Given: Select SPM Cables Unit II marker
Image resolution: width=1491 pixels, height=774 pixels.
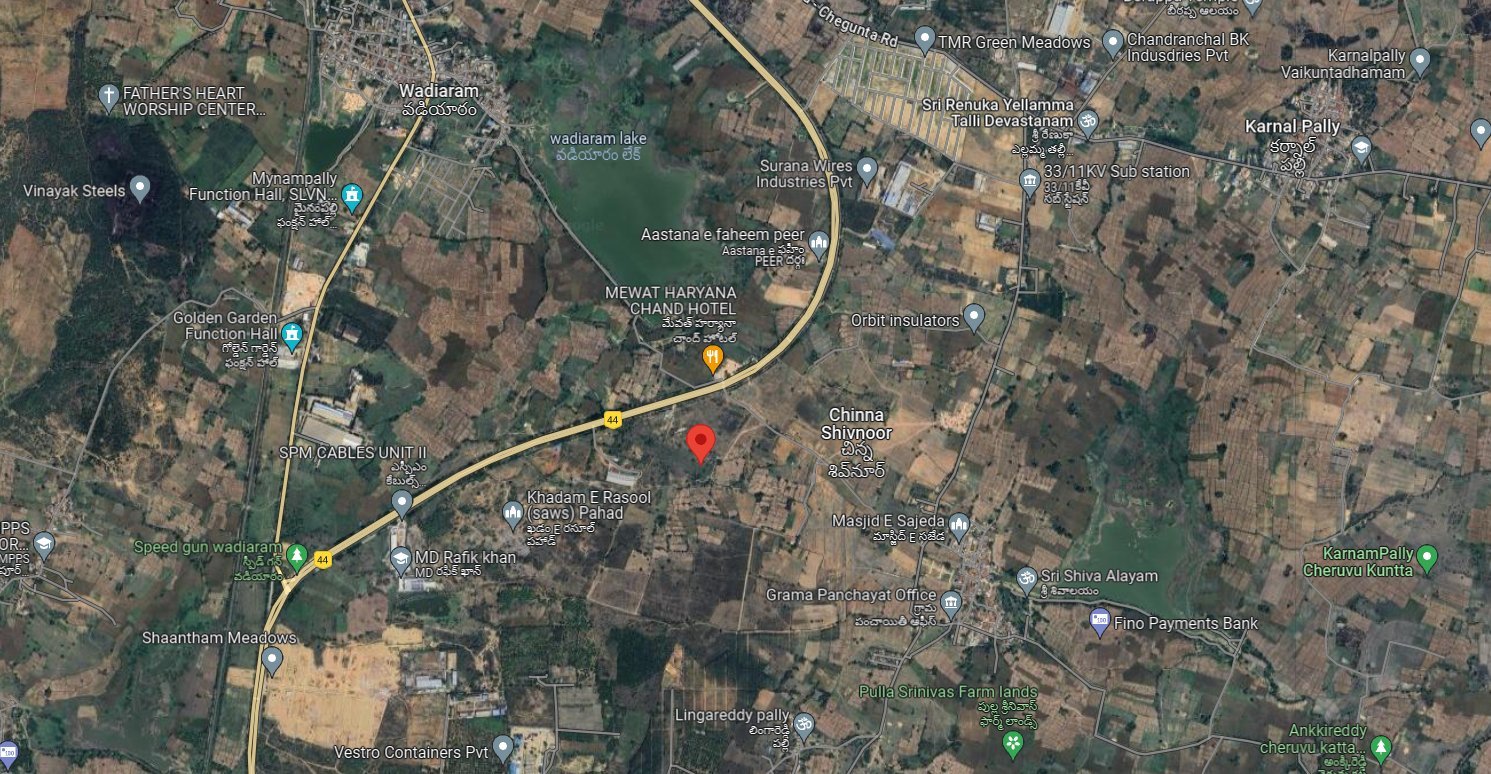Looking at the screenshot, I should [402, 502].
